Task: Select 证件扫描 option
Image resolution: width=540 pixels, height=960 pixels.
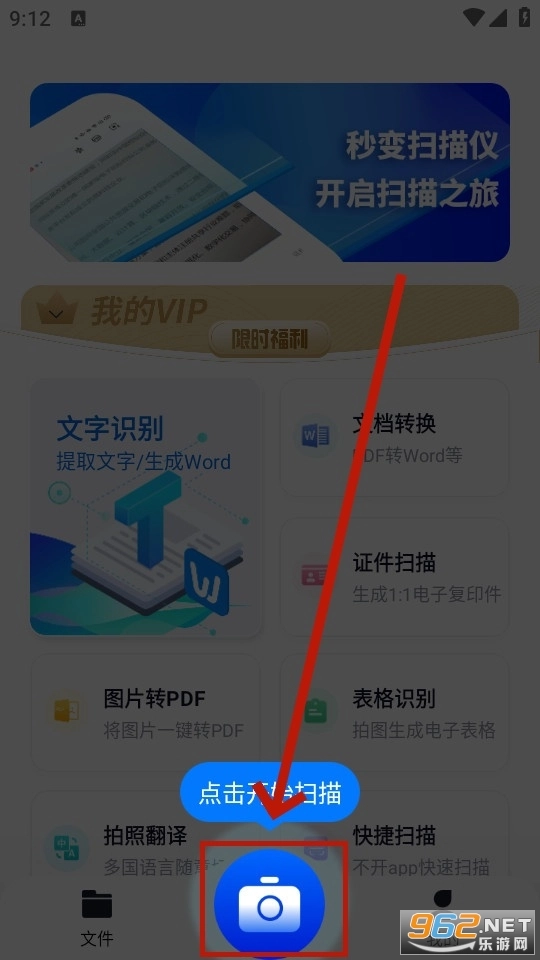Action: [394, 576]
